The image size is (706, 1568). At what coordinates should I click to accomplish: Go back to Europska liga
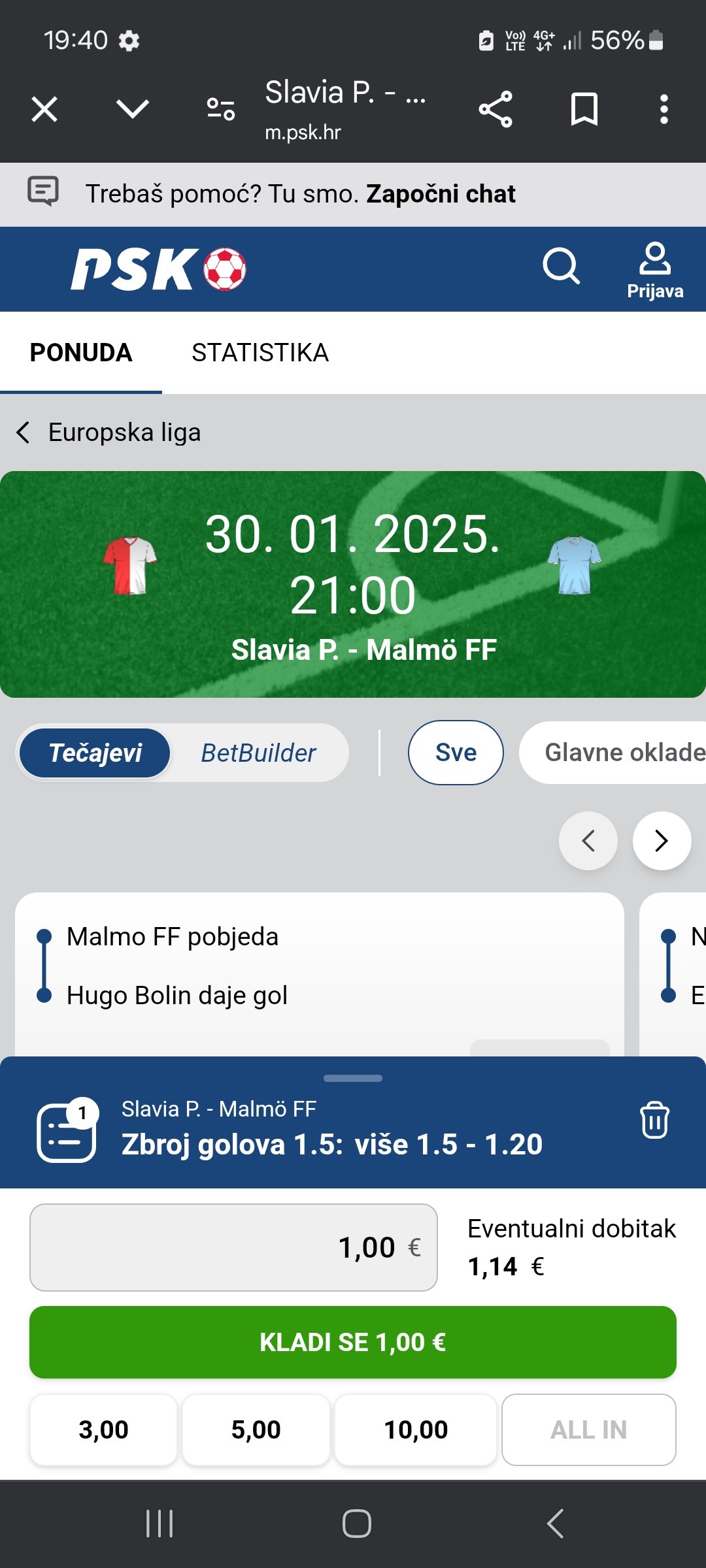(109, 433)
